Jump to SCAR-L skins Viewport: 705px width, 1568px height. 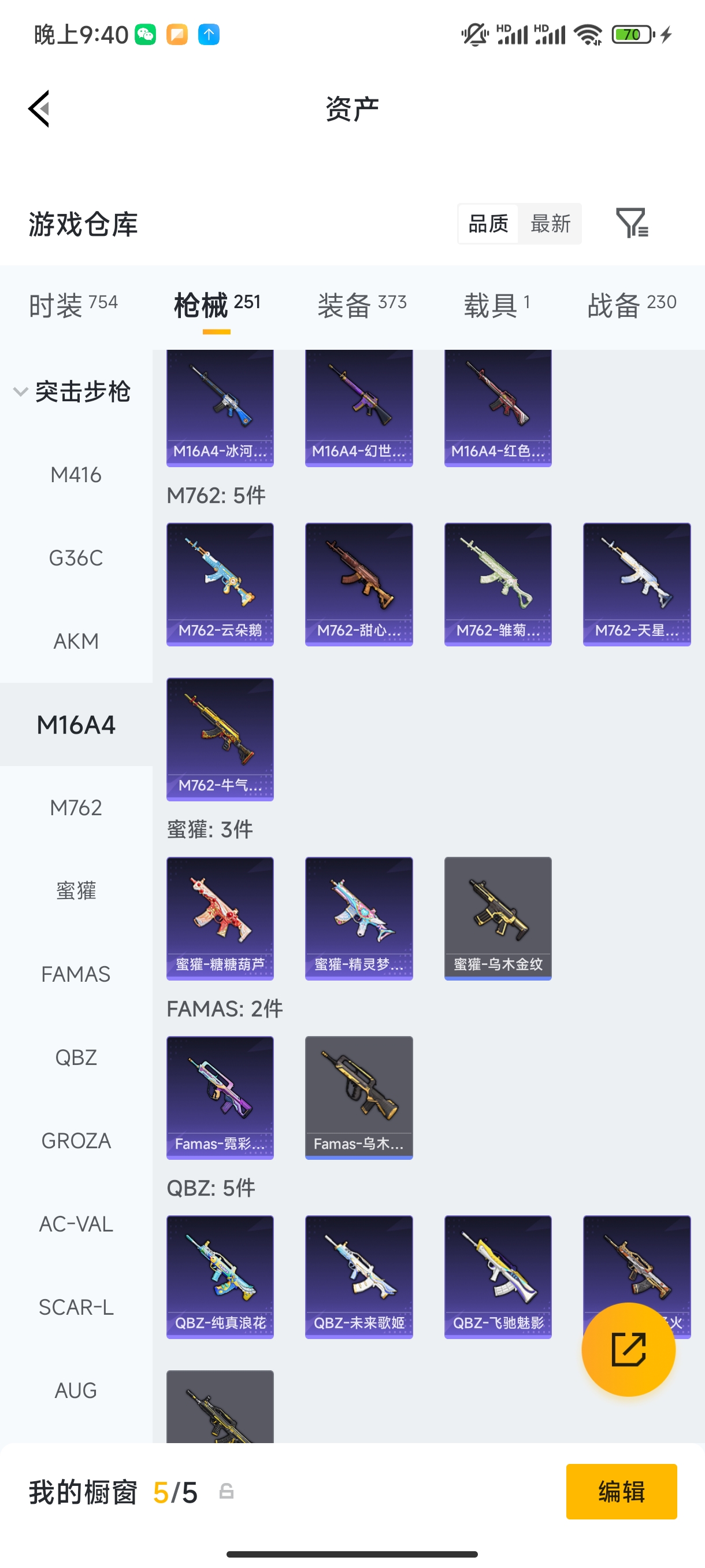coord(76,1307)
